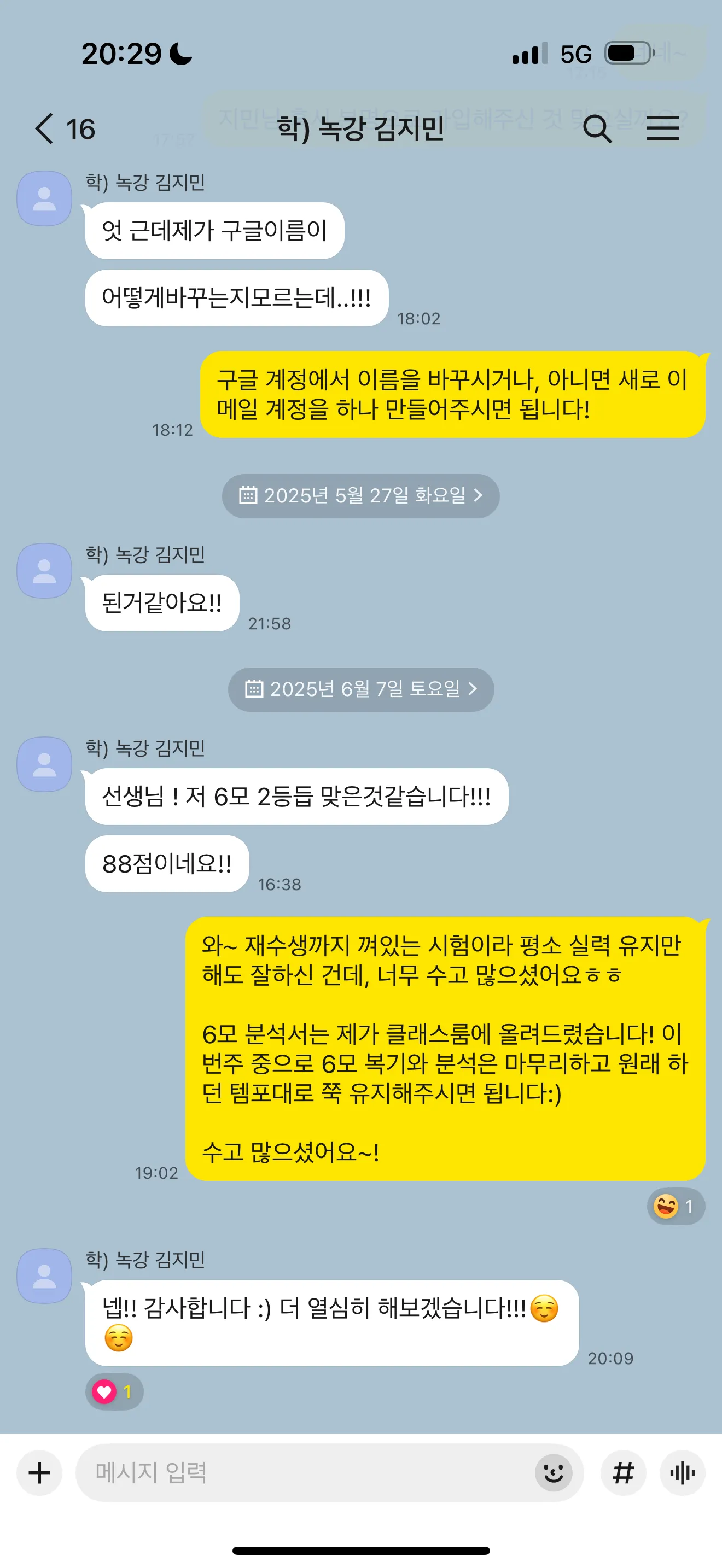
Task: Tap the laughing emoji reaction under 19:02 message
Action: click(675, 1206)
